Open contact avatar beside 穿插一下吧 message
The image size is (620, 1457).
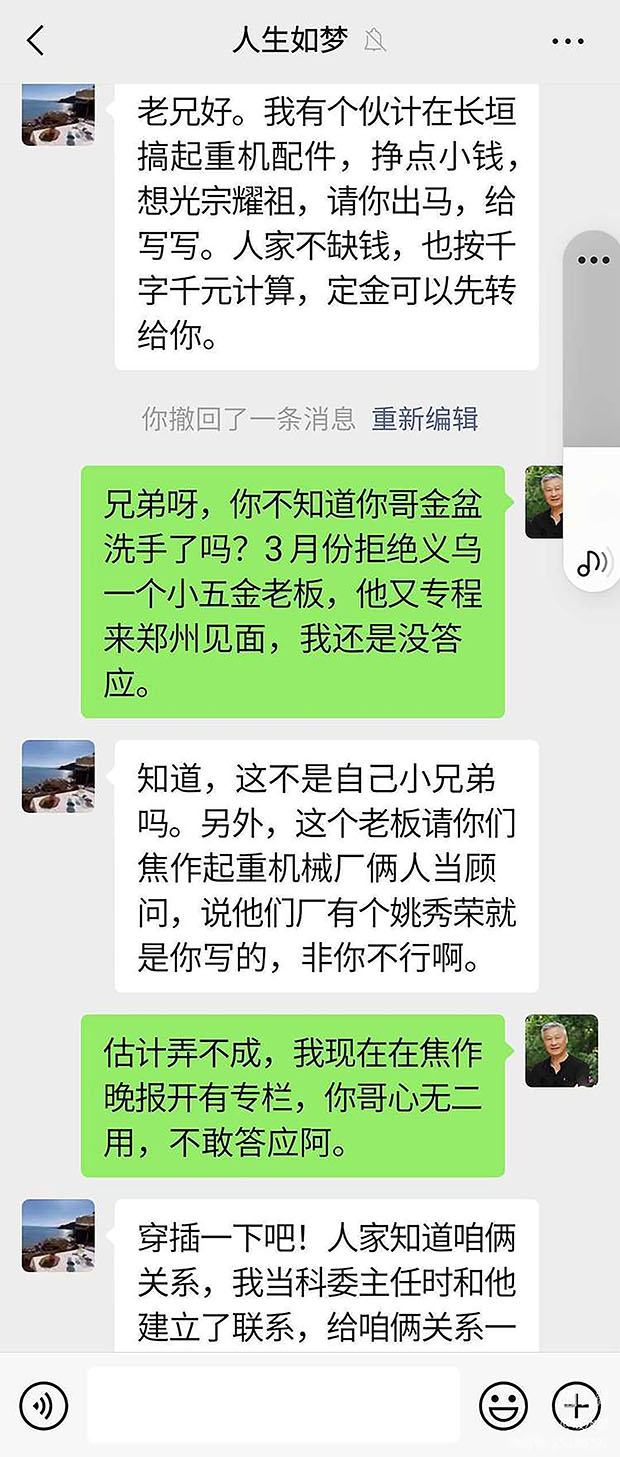[58, 1235]
